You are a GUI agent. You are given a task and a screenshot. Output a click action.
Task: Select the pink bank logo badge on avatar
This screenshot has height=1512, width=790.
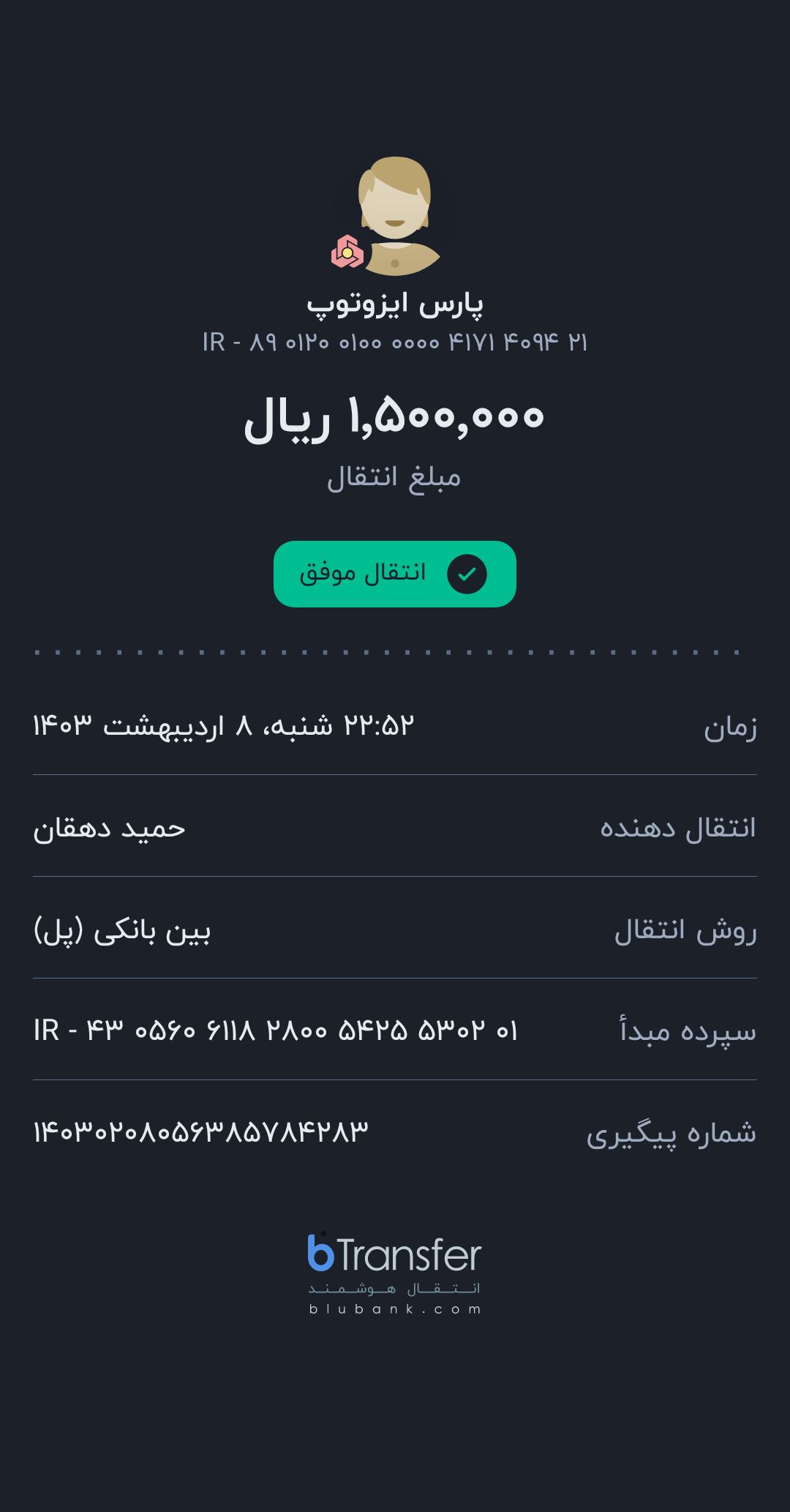(347, 250)
